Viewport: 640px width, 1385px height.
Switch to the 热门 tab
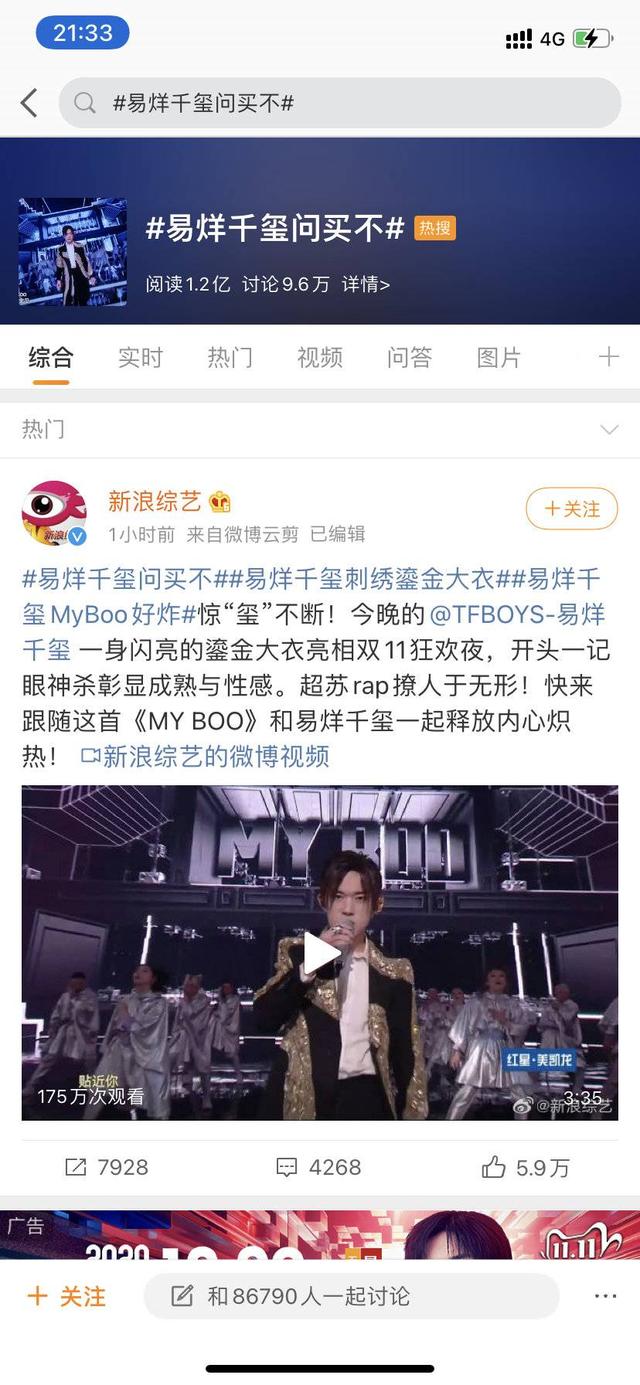tap(230, 357)
